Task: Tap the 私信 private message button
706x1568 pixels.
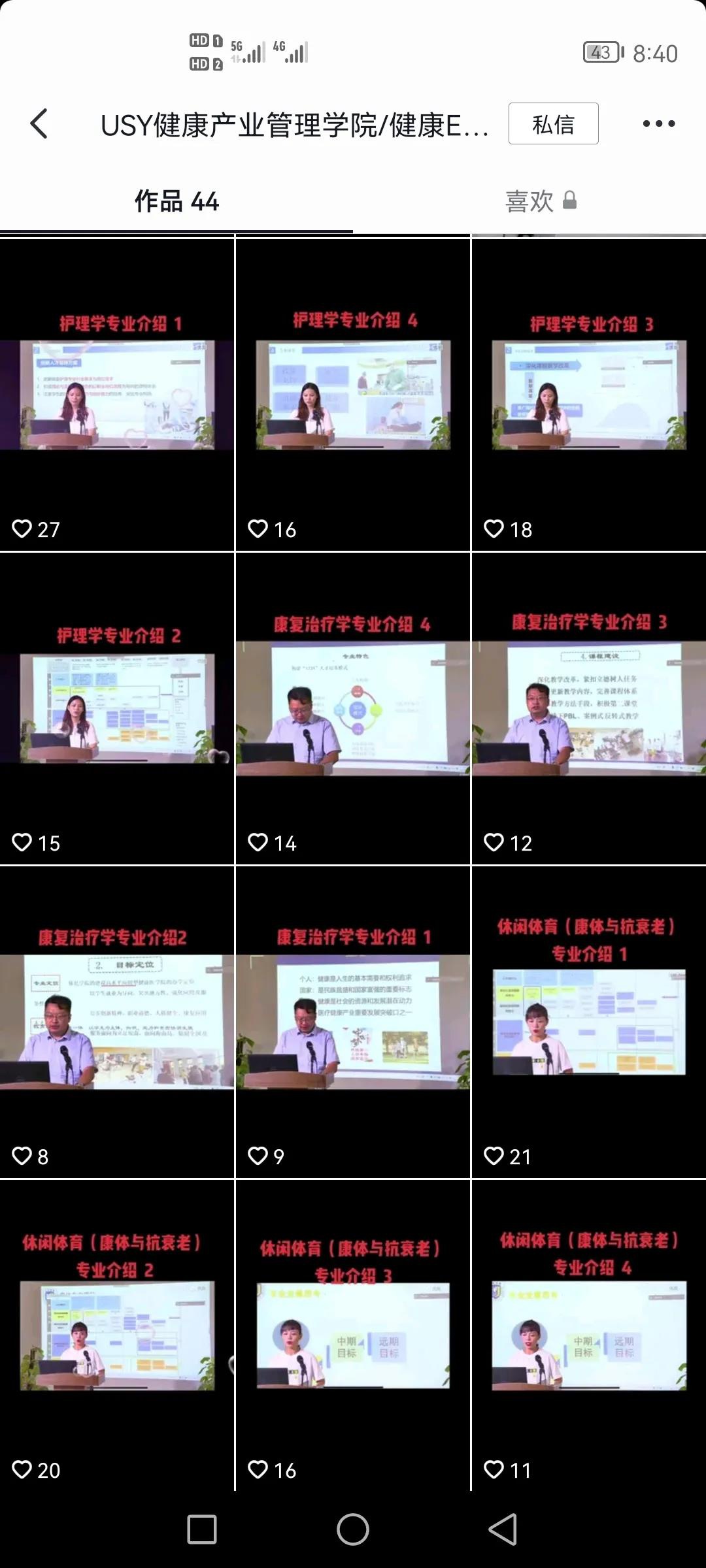Action: [x=553, y=123]
